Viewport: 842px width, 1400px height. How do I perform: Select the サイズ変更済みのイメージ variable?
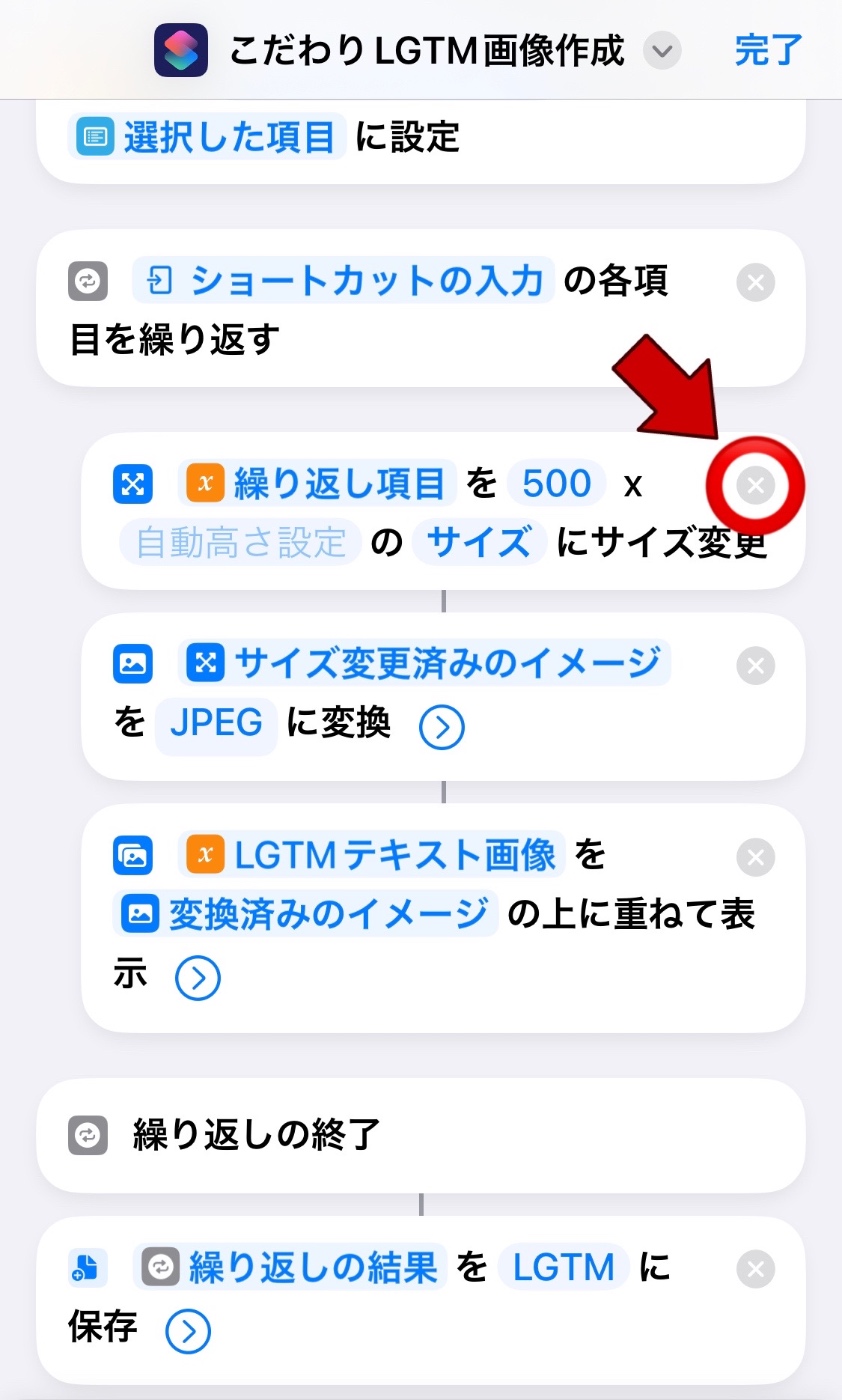(x=425, y=662)
